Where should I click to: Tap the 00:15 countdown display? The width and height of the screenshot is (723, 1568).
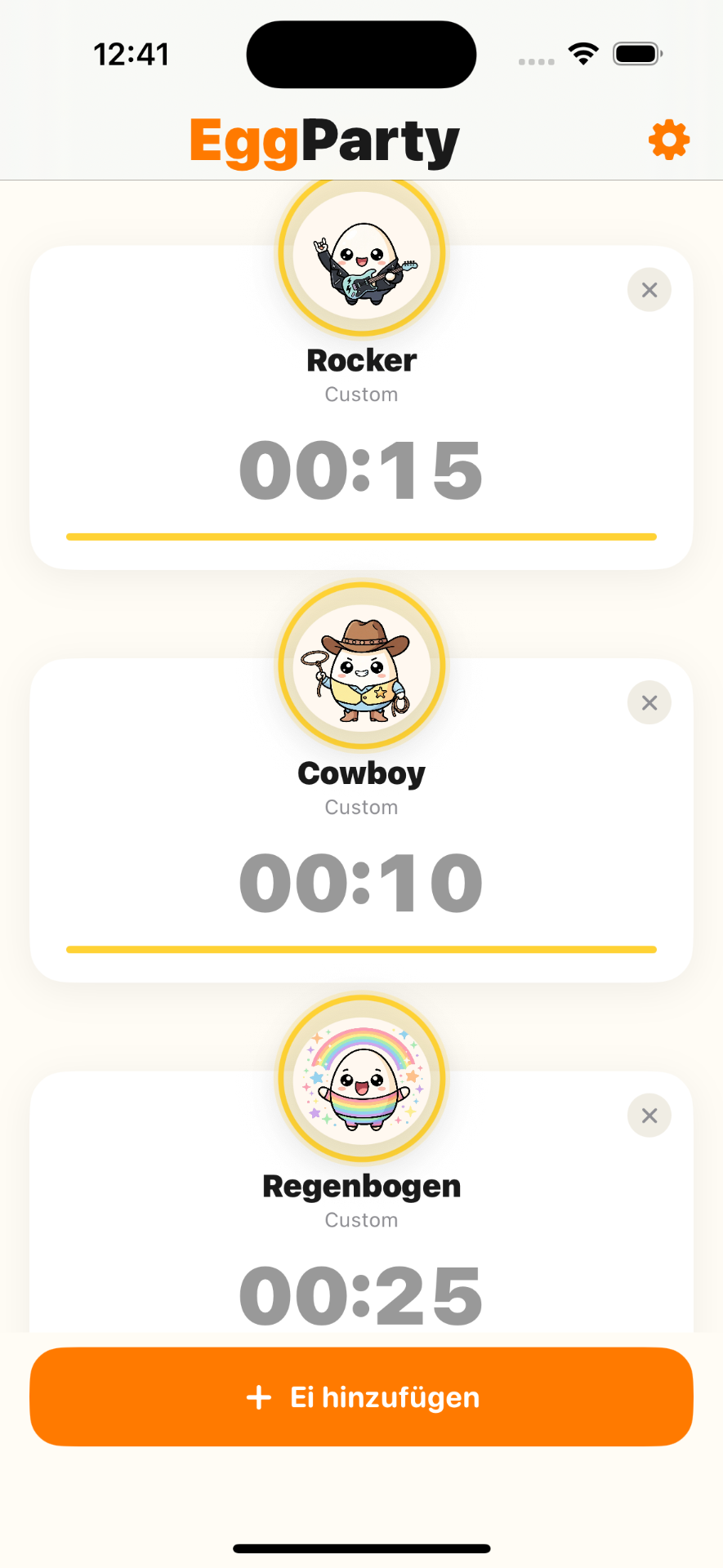click(361, 470)
